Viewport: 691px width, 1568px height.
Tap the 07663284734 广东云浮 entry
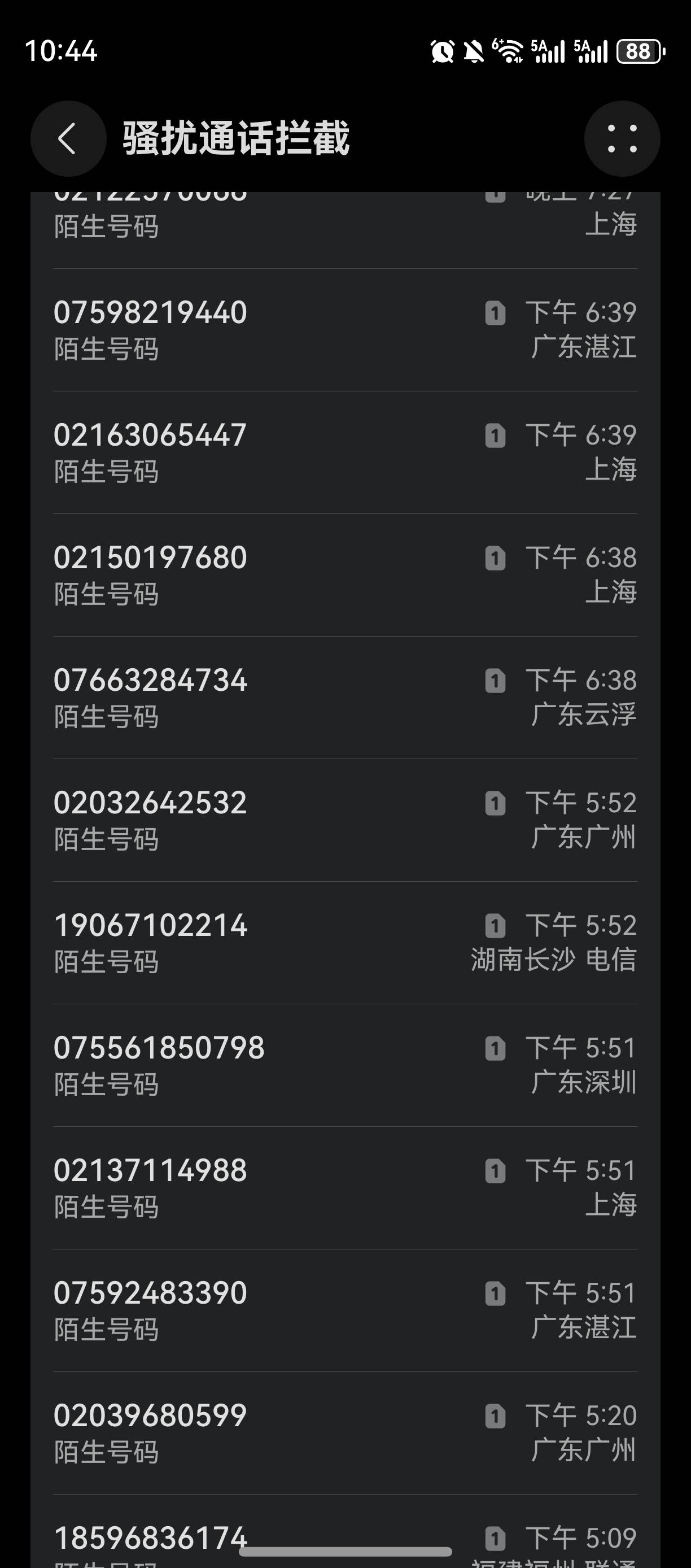[x=345, y=698]
